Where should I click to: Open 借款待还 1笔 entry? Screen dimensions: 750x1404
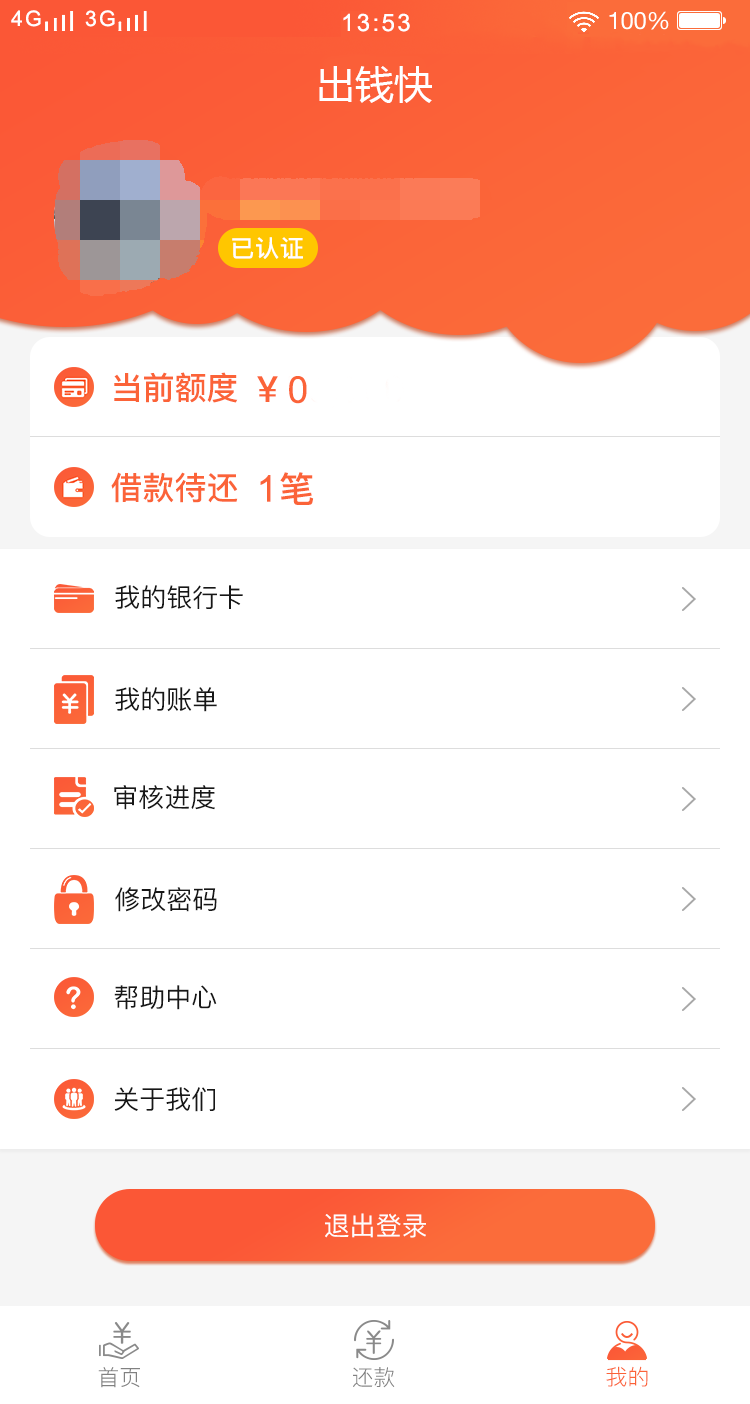point(375,487)
